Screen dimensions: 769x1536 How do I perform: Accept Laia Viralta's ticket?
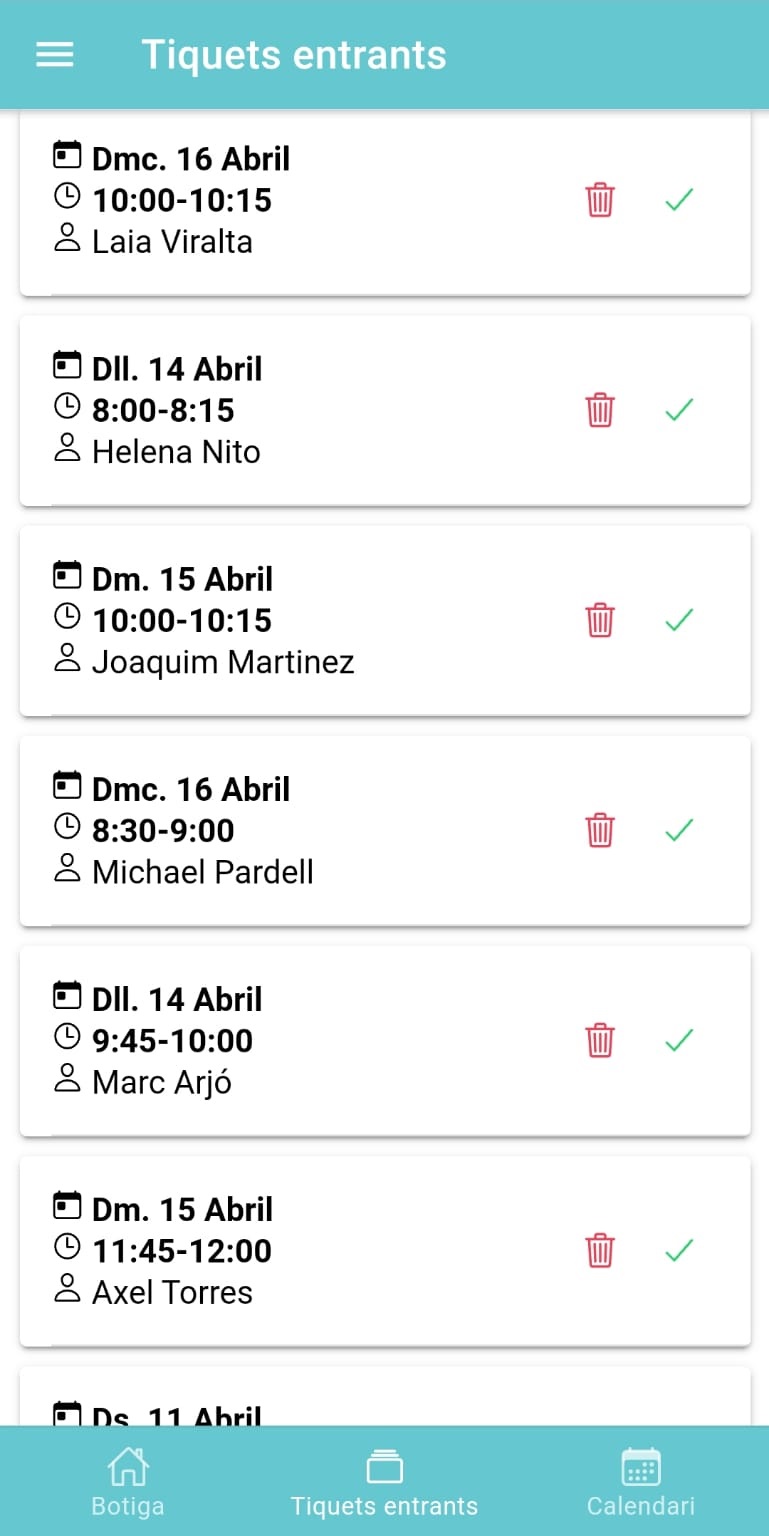click(679, 200)
